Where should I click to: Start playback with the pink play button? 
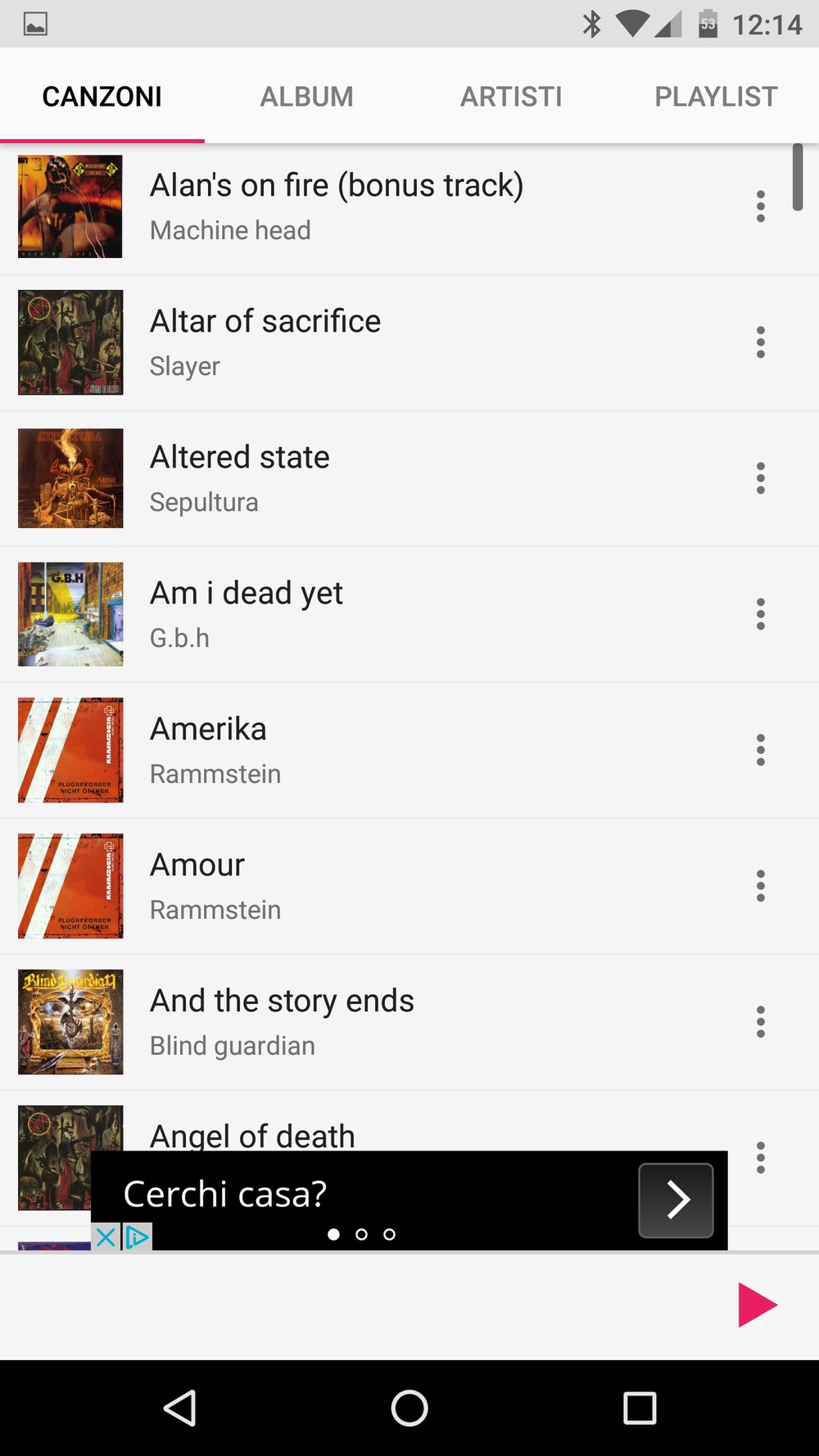point(757,1305)
